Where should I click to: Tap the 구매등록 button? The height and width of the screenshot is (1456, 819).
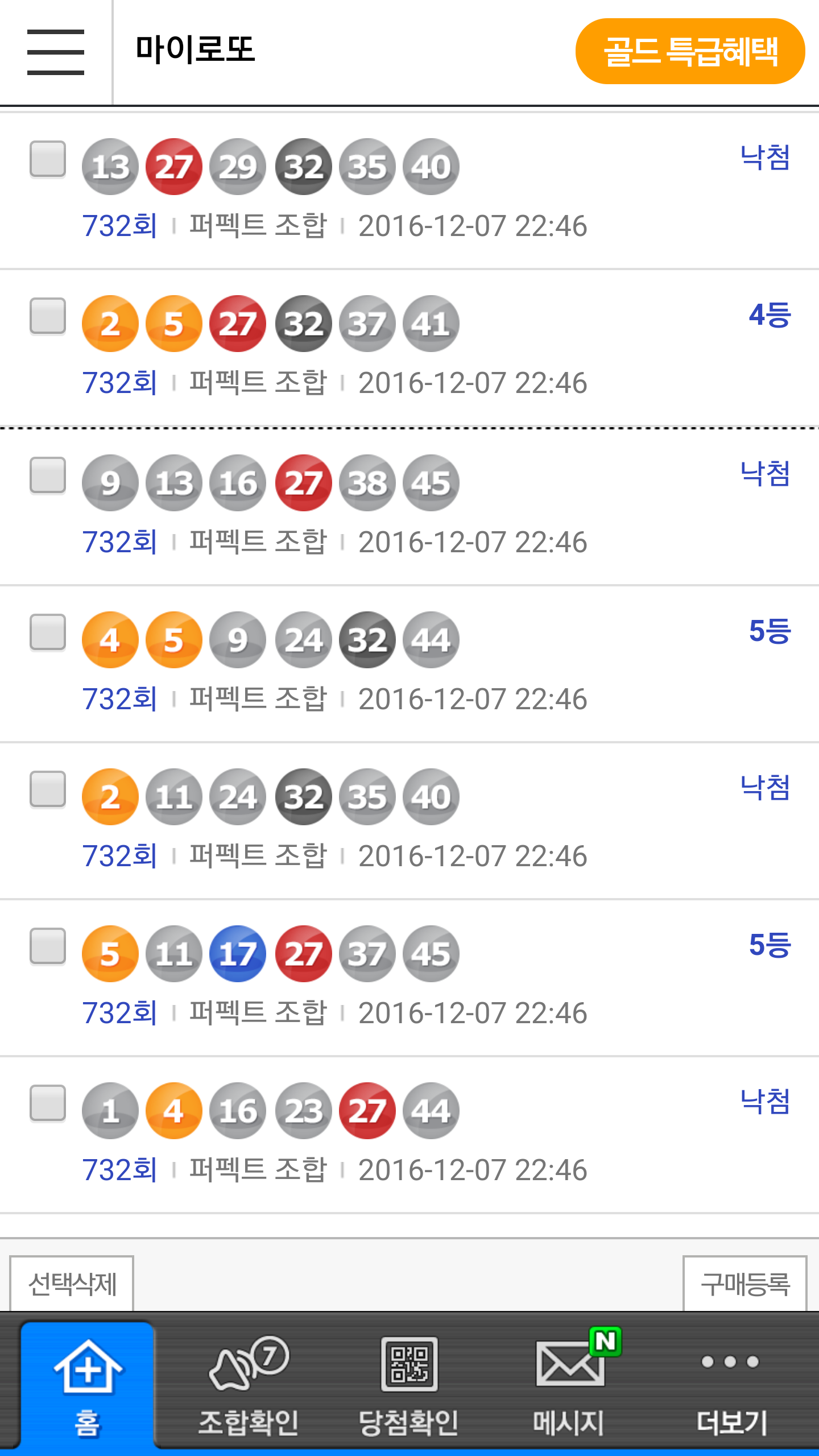(745, 1284)
